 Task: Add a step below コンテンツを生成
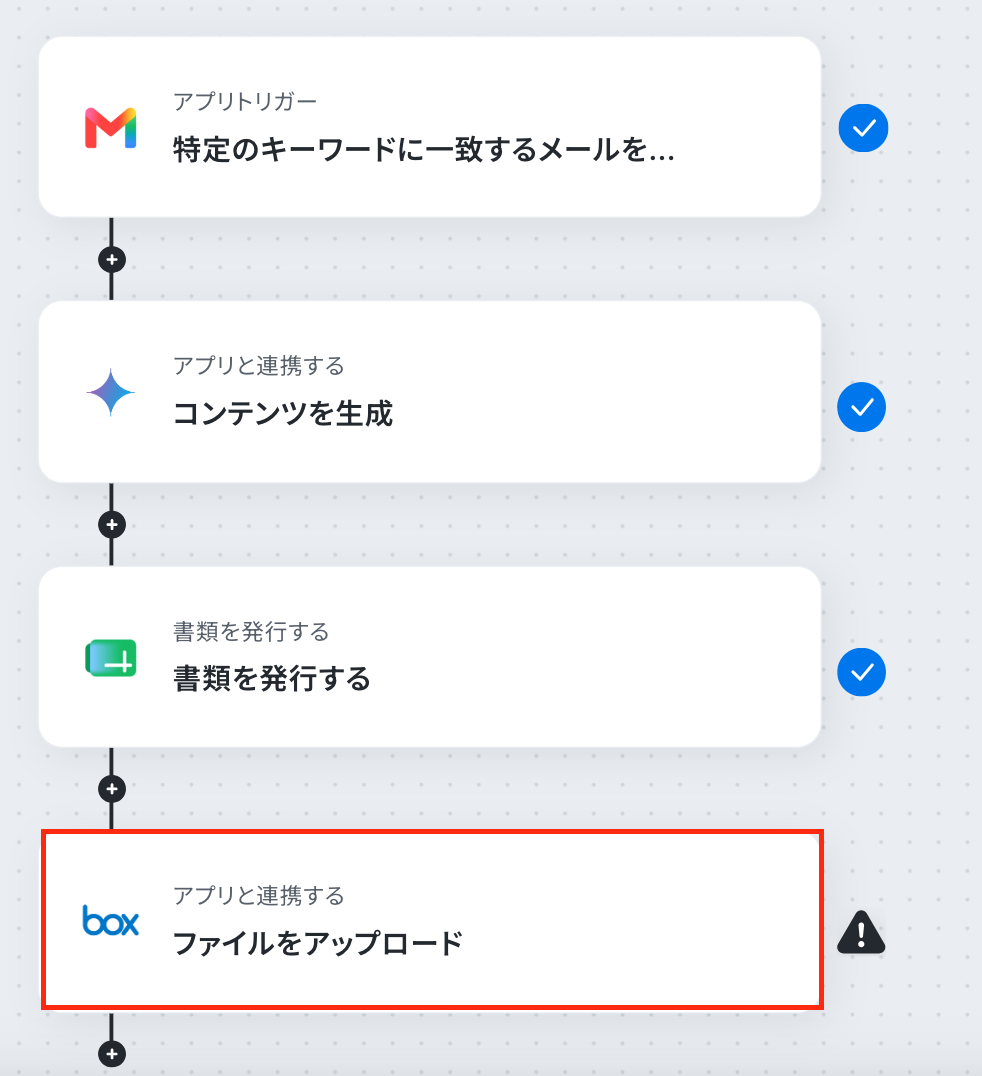pos(112,525)
